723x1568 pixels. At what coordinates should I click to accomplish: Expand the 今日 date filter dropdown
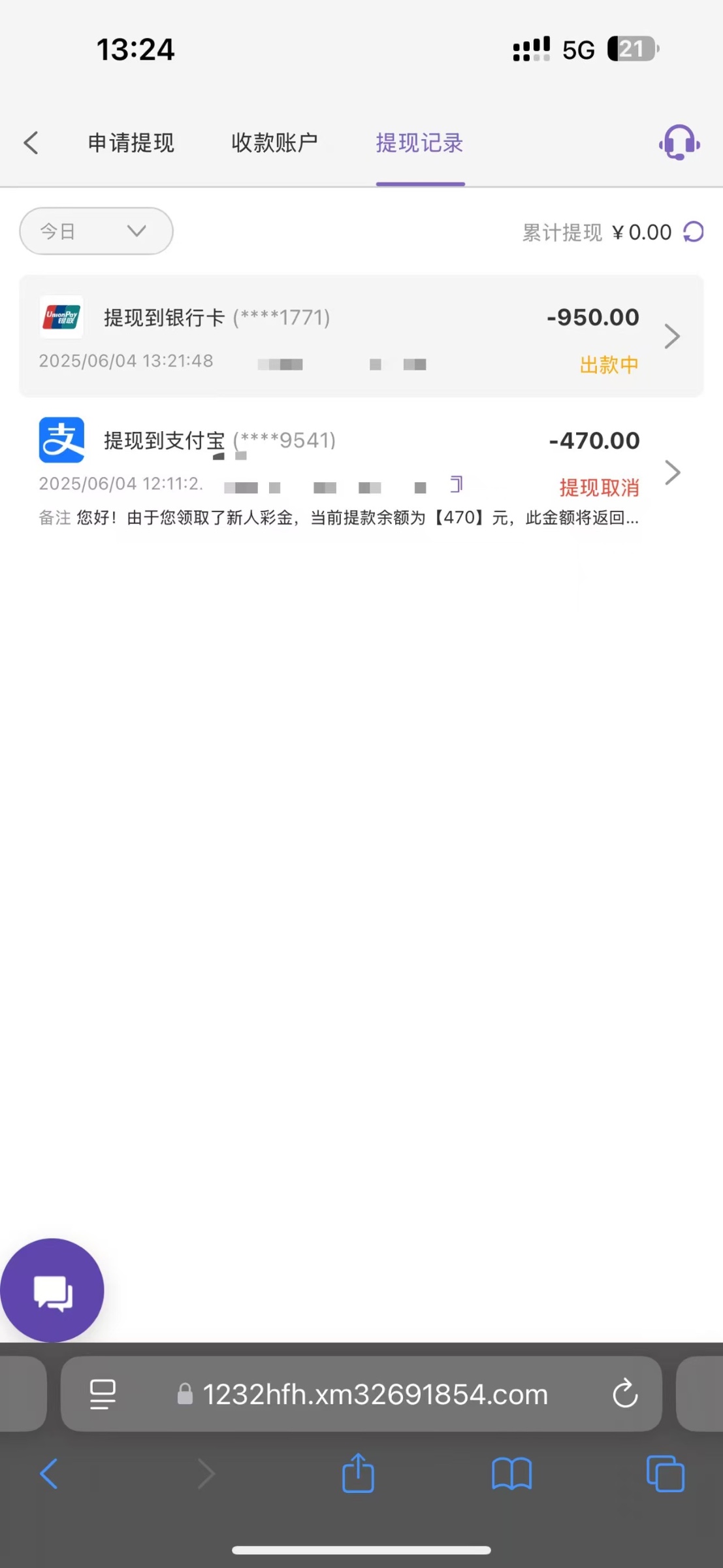(x=96, y=231)
